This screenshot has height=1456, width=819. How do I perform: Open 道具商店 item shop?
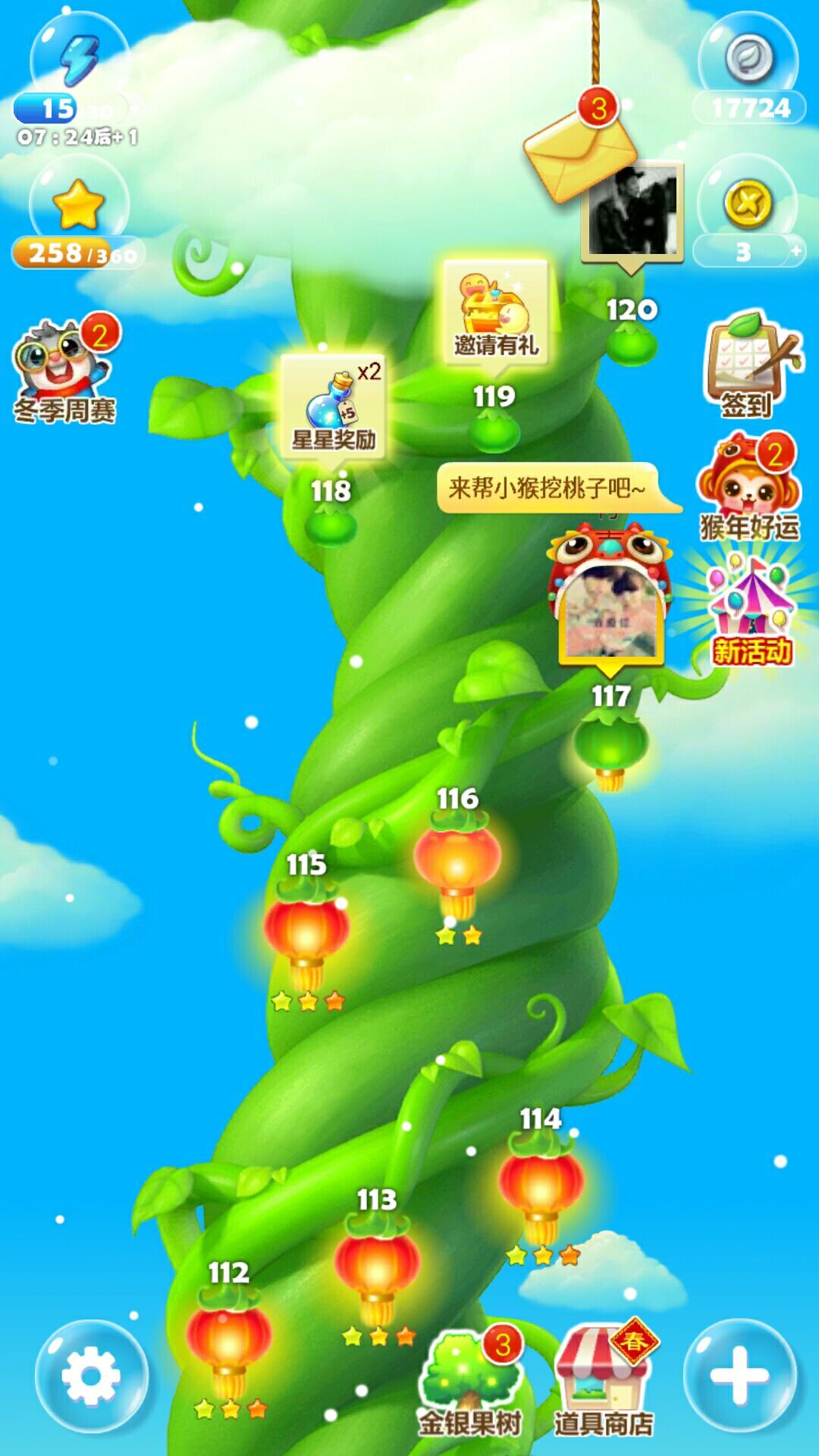pyautogui.click(x=604, y=1382)
